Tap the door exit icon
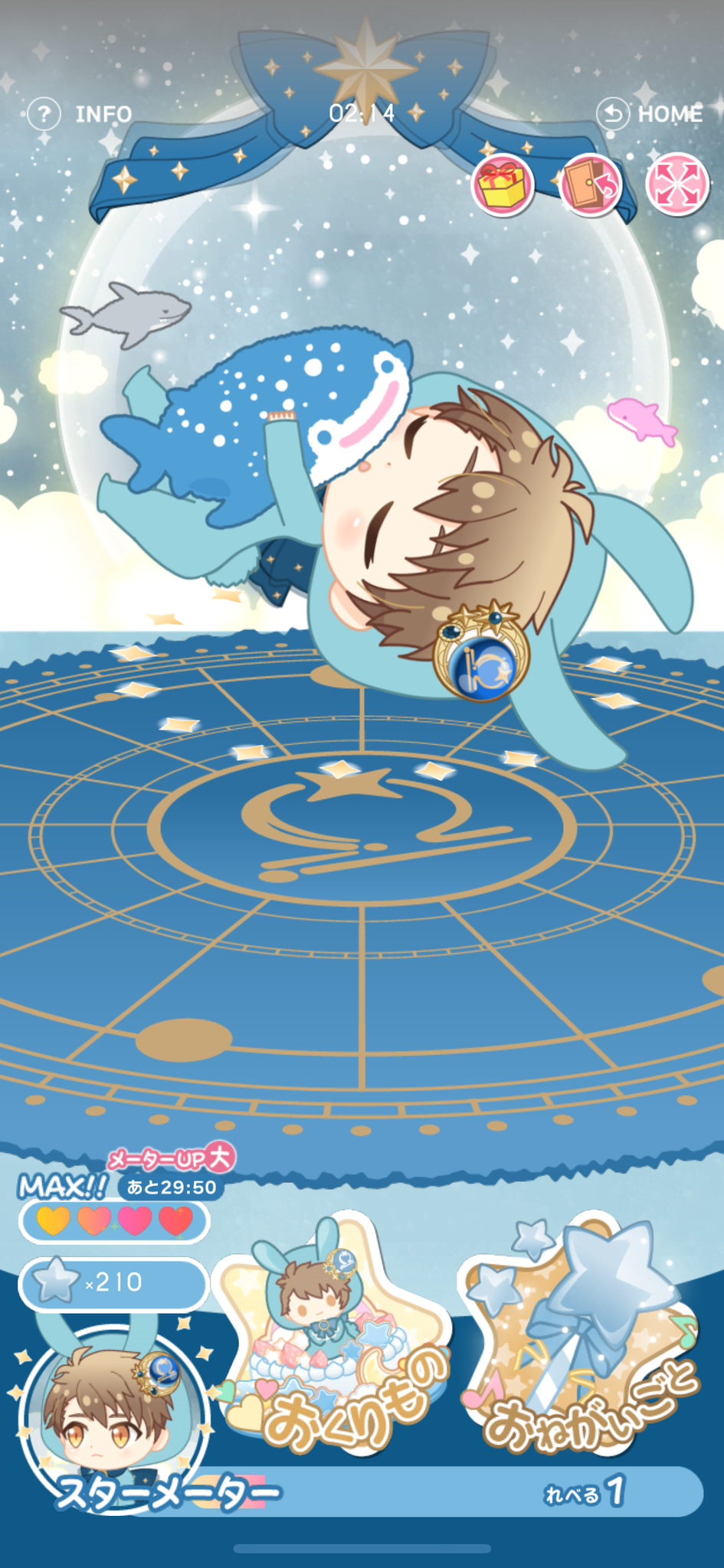Viewport: 724px width, 1568px height. click(x=589, y=185)
